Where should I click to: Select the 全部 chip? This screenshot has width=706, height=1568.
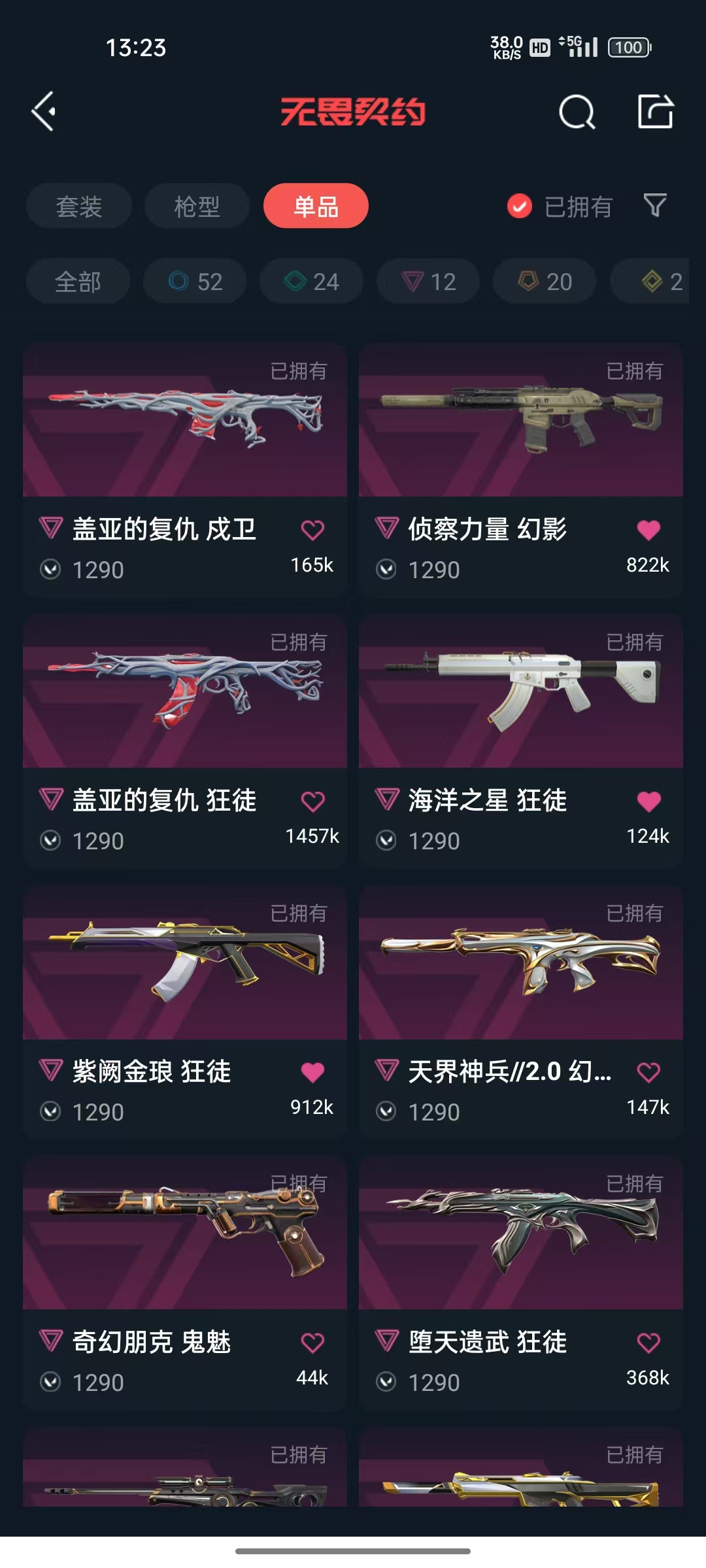78,282
